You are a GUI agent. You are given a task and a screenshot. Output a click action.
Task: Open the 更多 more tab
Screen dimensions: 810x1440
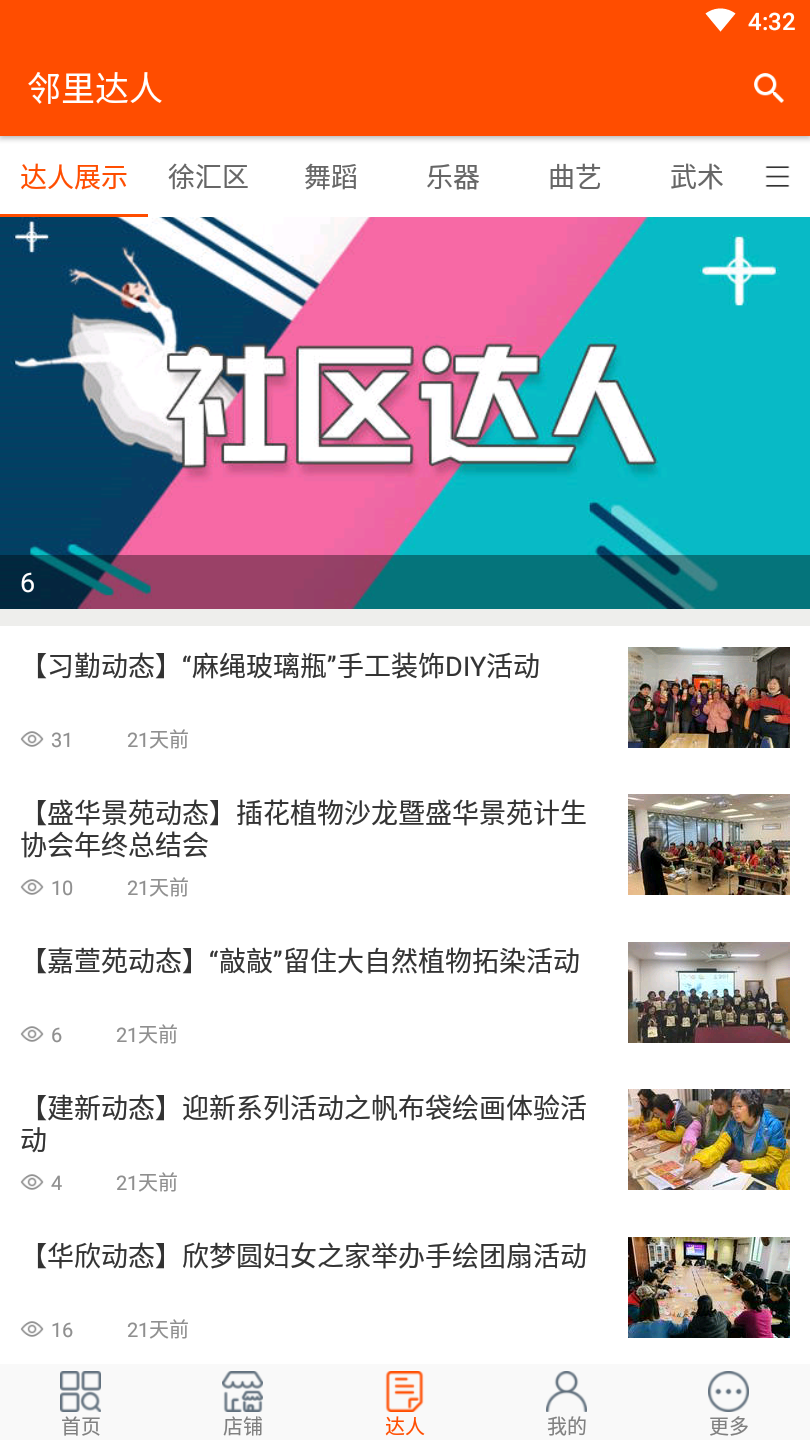tap(728, 1402)
